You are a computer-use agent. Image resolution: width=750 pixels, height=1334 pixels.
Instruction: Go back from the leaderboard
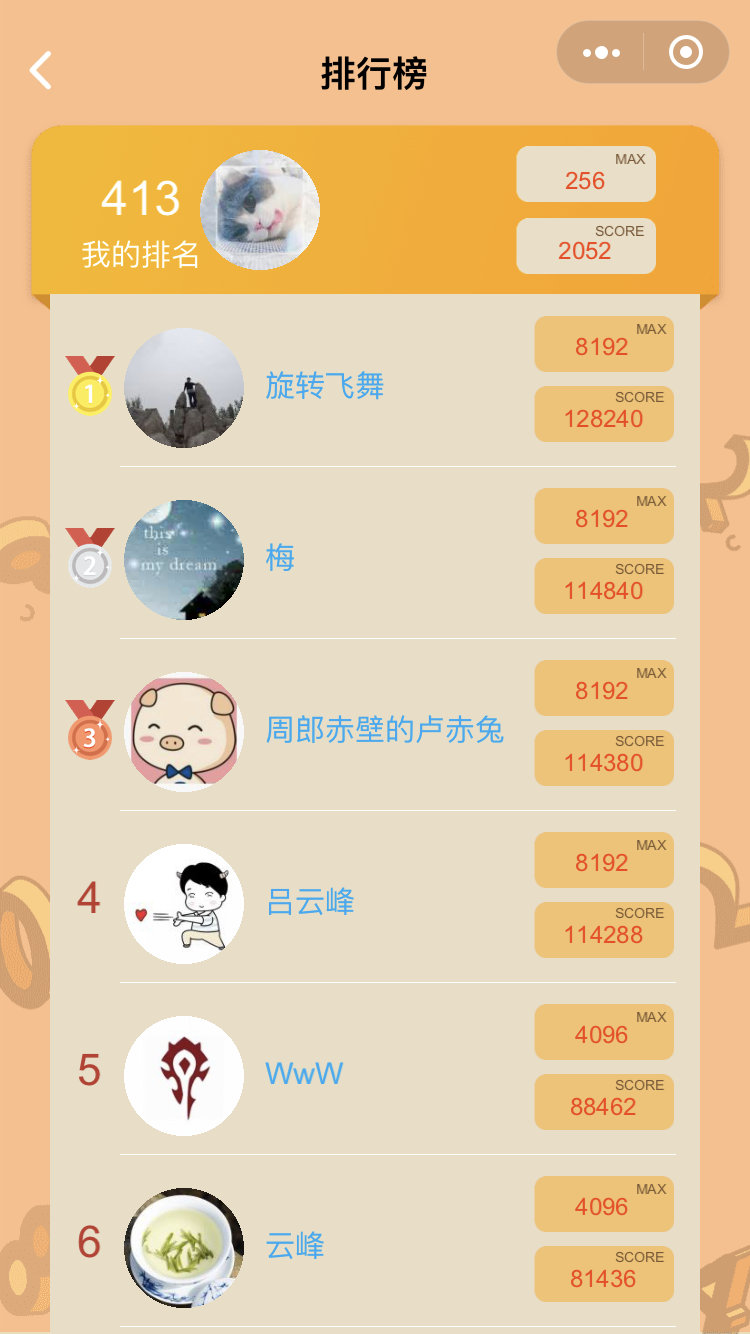coord(41,72)
